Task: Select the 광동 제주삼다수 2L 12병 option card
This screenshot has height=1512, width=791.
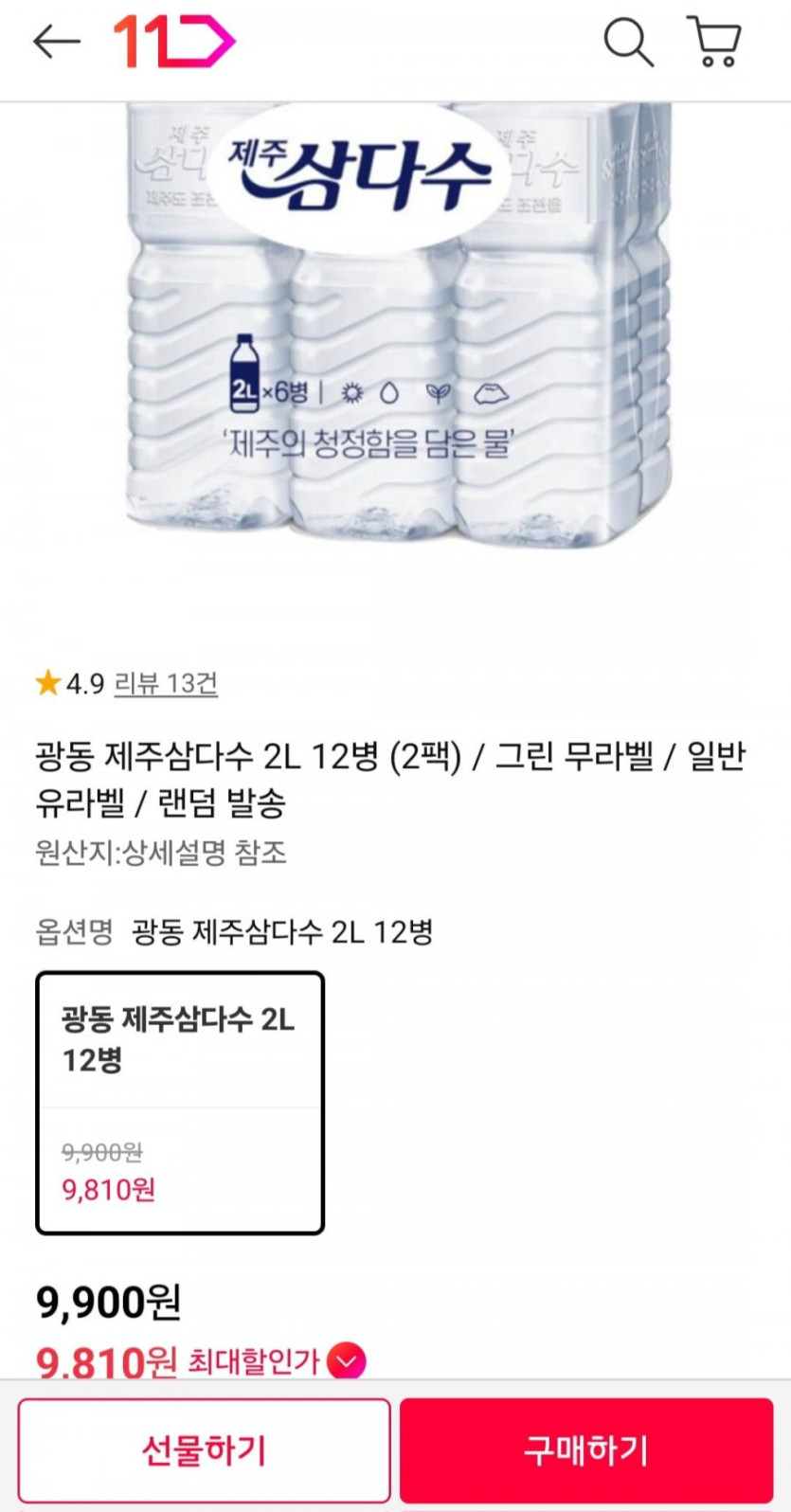Action: (x=180, y=1103)
